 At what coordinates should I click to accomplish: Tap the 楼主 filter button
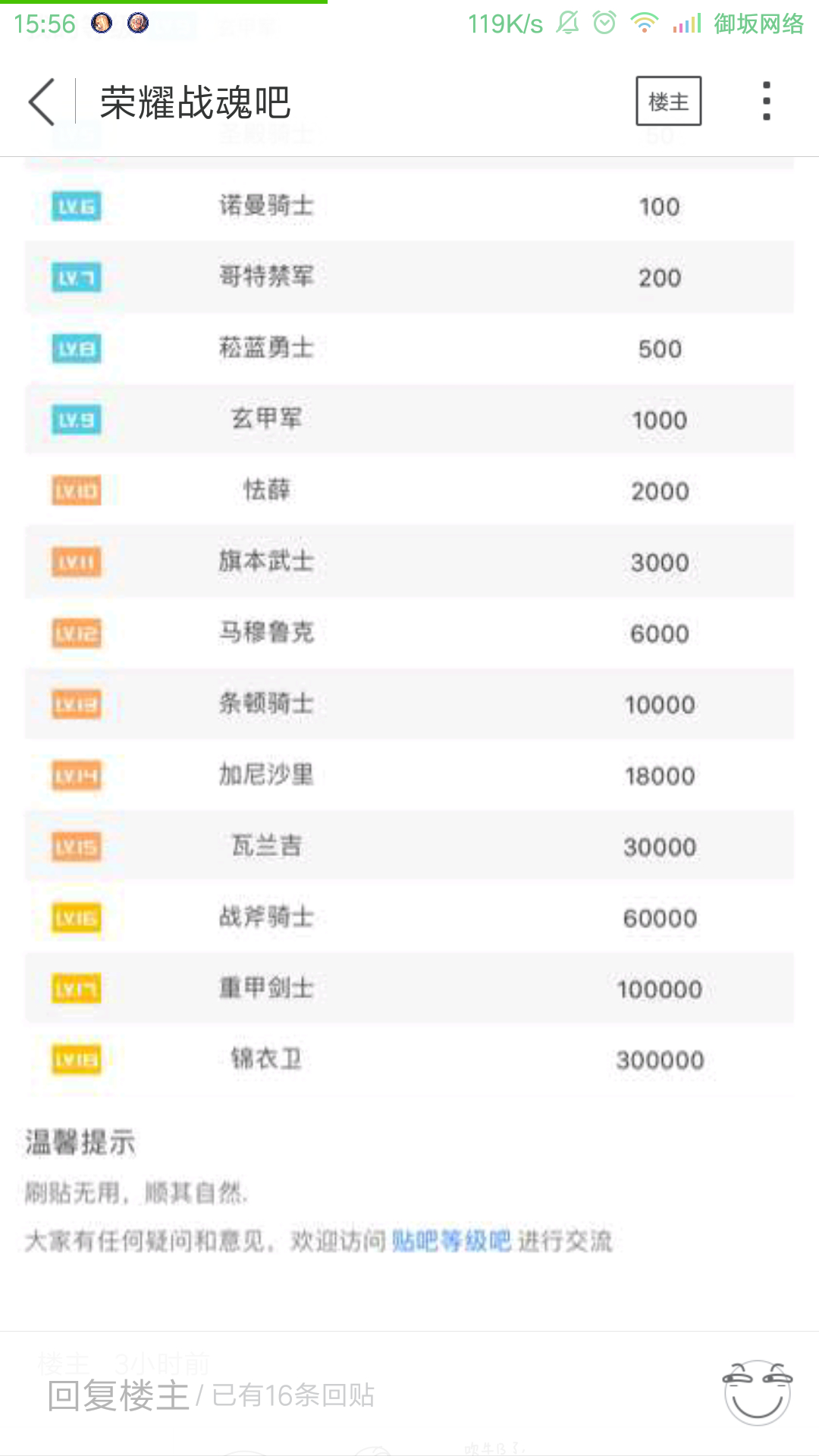(x=668, y=101)
